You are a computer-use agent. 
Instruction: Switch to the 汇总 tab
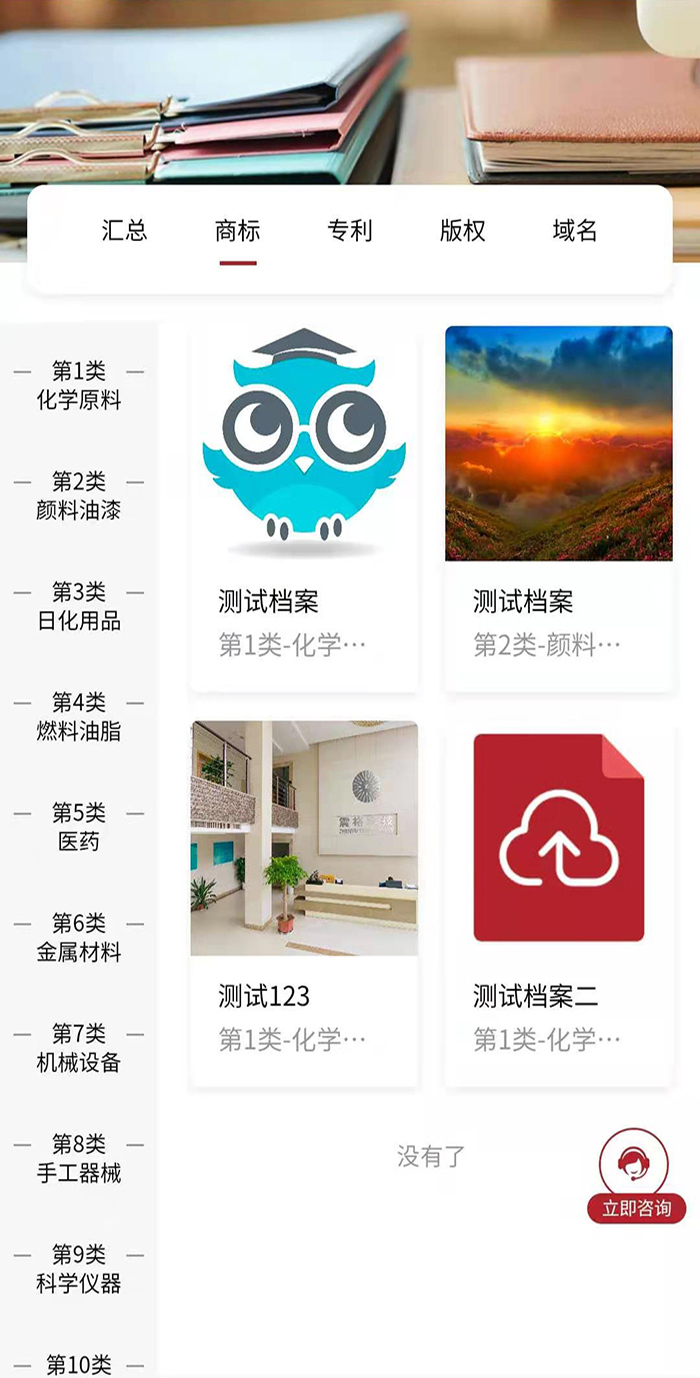coord(124,231)
